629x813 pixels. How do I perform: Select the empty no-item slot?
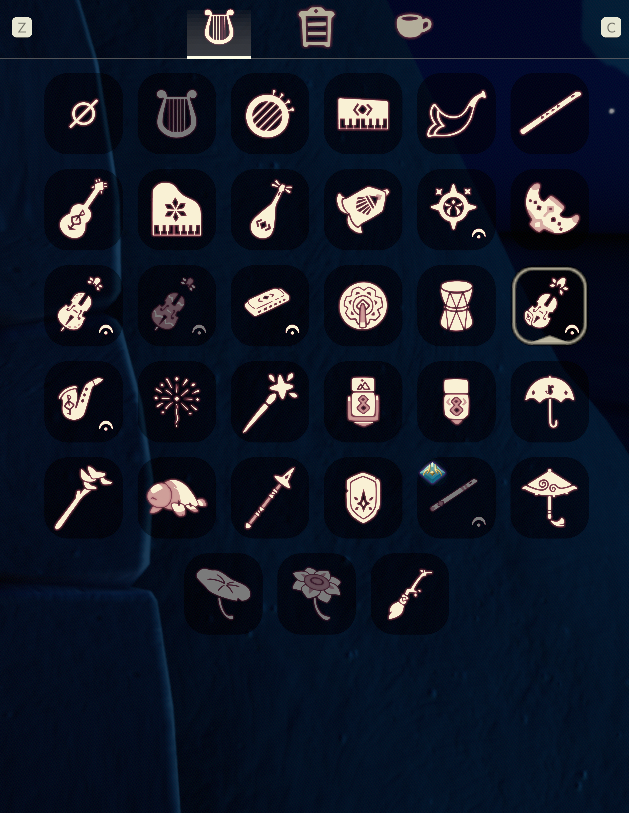(84, 114)
